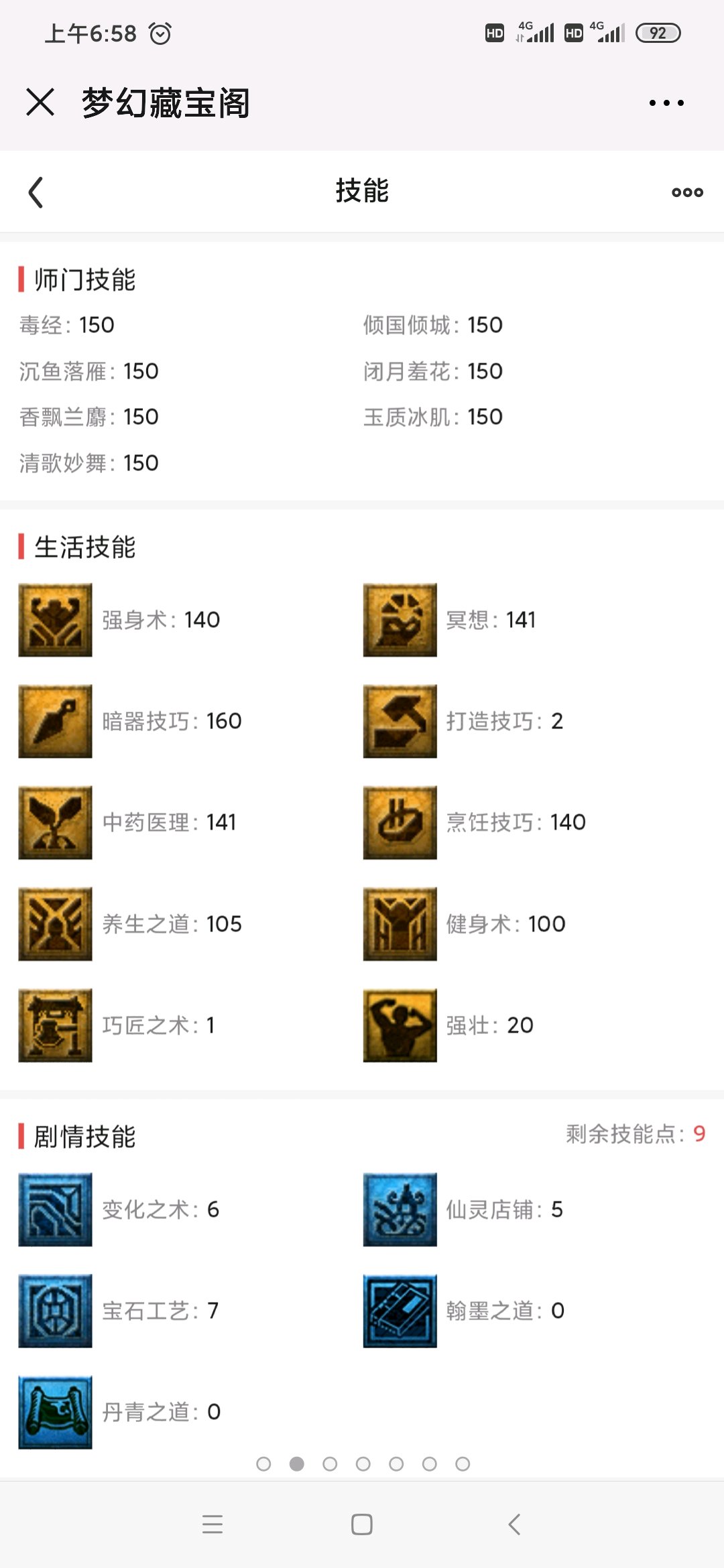Close the 梦幻藏宝阁 mini program
The image size is (724, 1568).
pos(40,103)
